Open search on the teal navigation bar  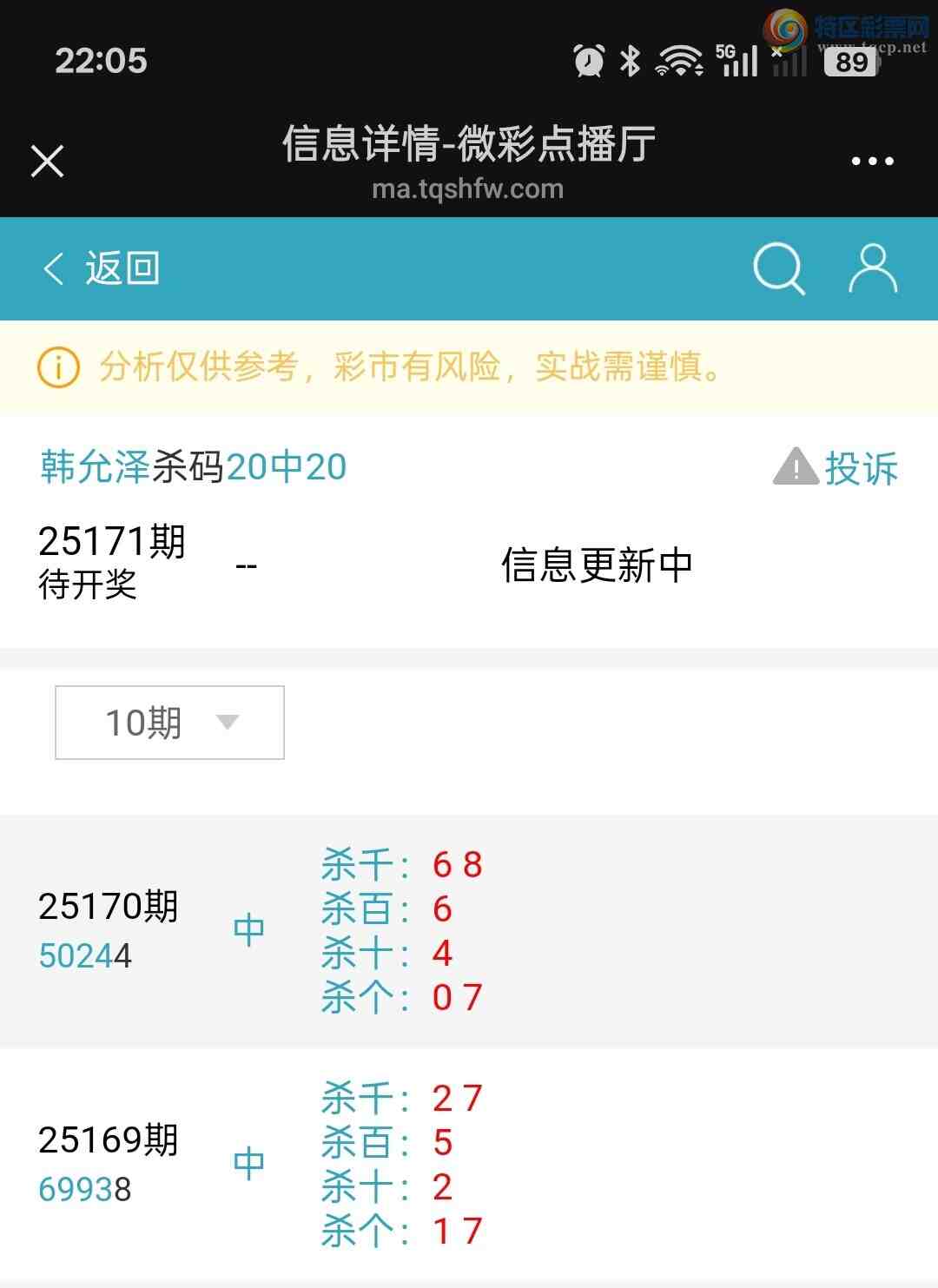point(779,268)
